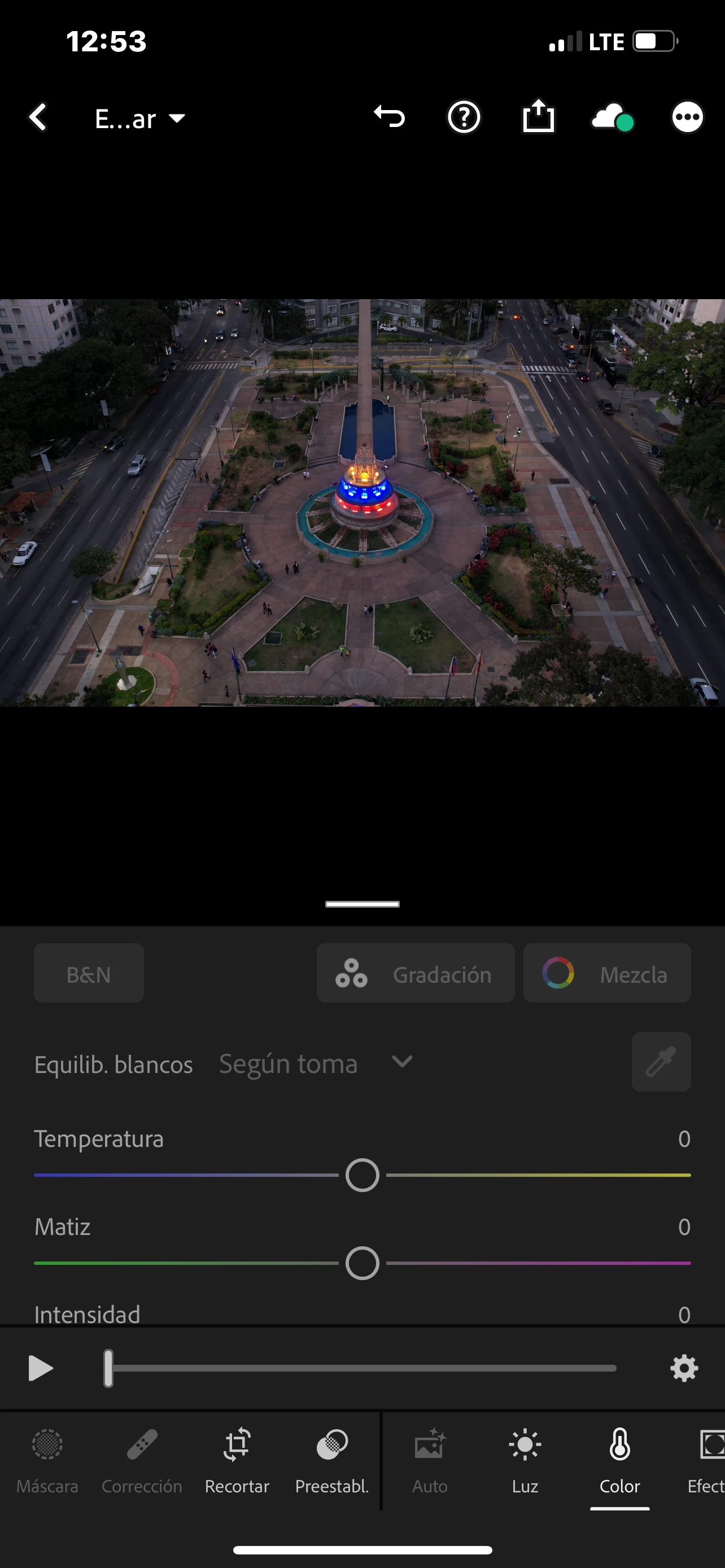Screen dimensions: 725x1568
Task: Tap the video timeline scrubber handle
Action: tap(108, 1368)
